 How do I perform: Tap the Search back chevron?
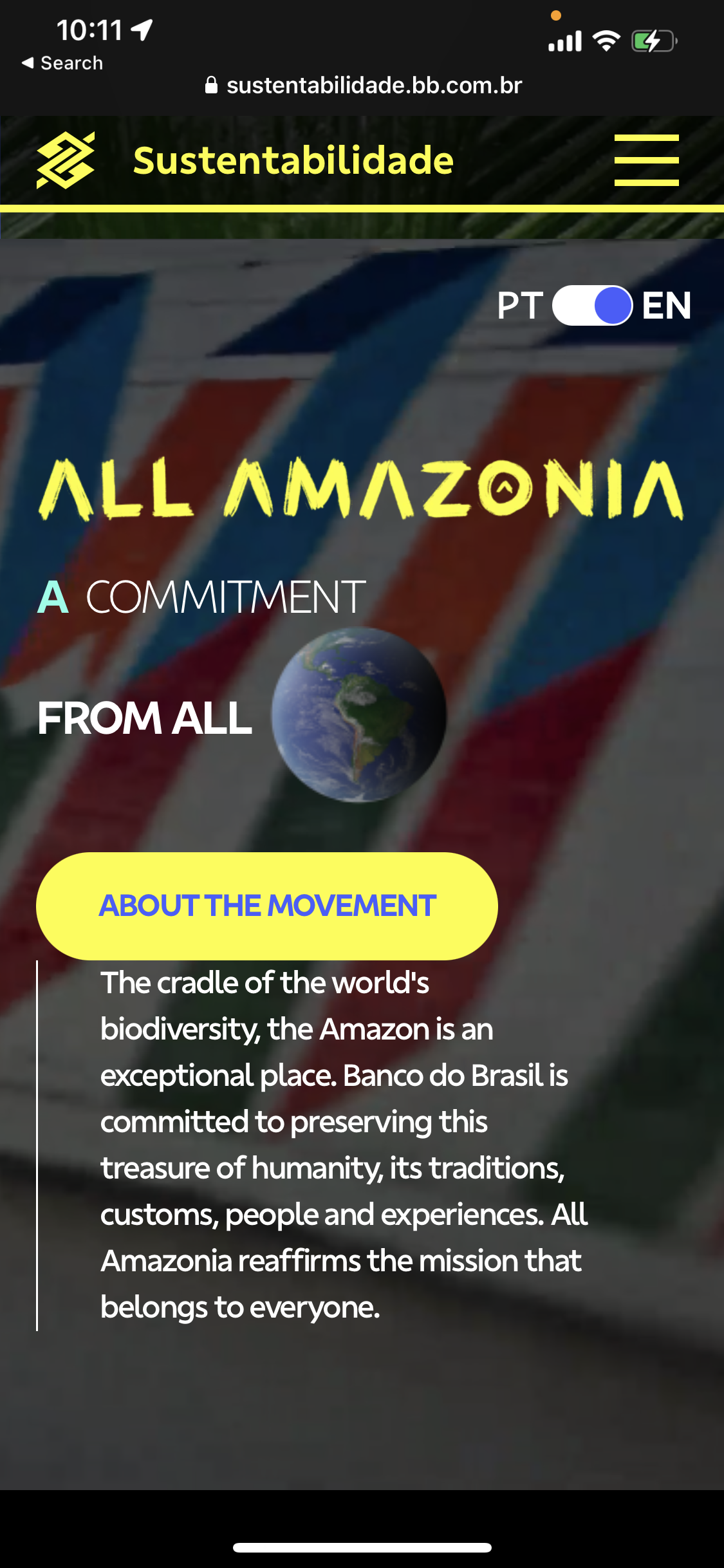click(x=61, y=62)
